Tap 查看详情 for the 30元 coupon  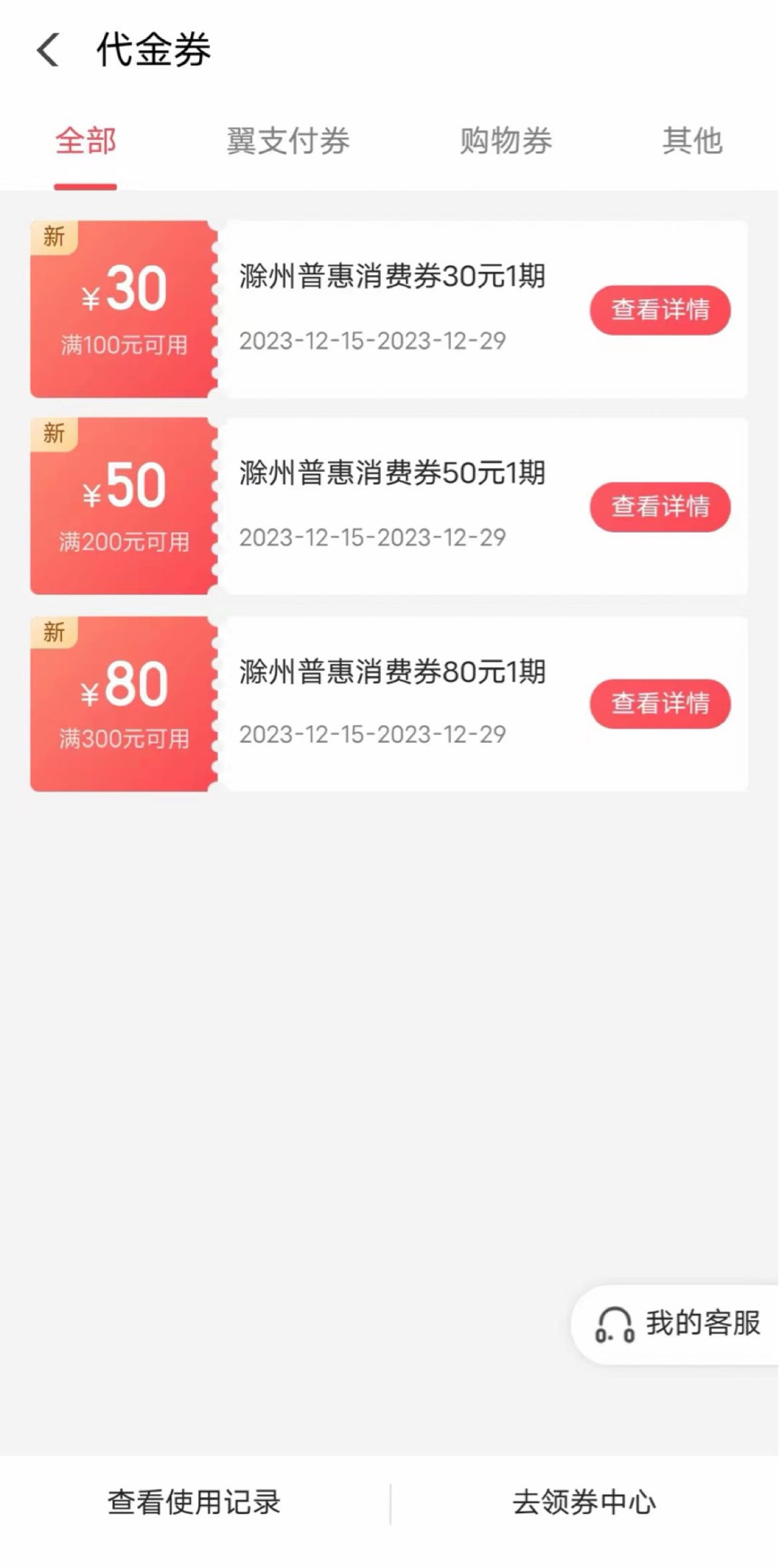660,310
